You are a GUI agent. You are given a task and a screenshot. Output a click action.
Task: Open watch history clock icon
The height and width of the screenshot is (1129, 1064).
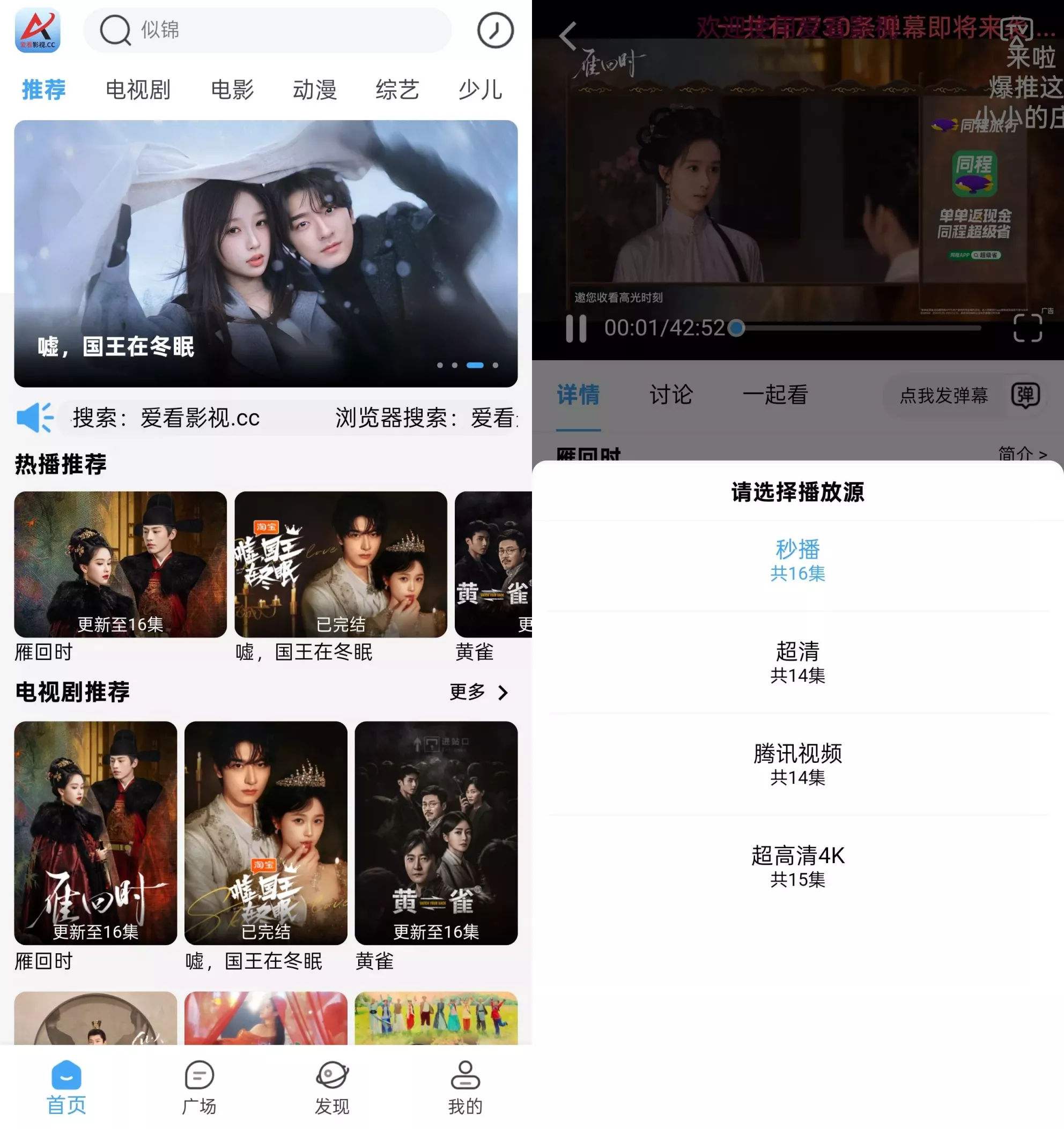pos(495,30)
